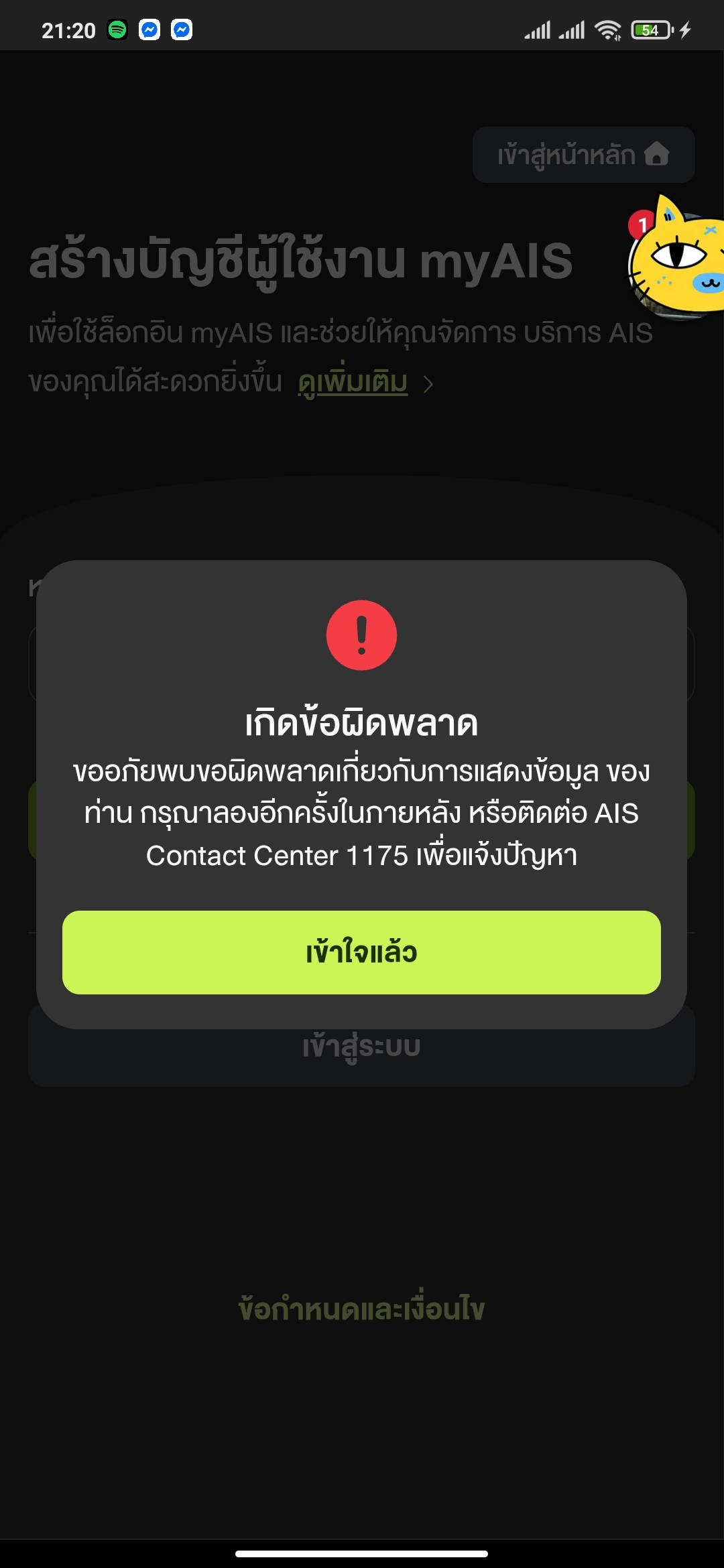The height and width of the screenshot is (1568, 724).
Task: Tap the เข้าใจแล้ว button to dismiss the error
Action: tap(361, 952)
